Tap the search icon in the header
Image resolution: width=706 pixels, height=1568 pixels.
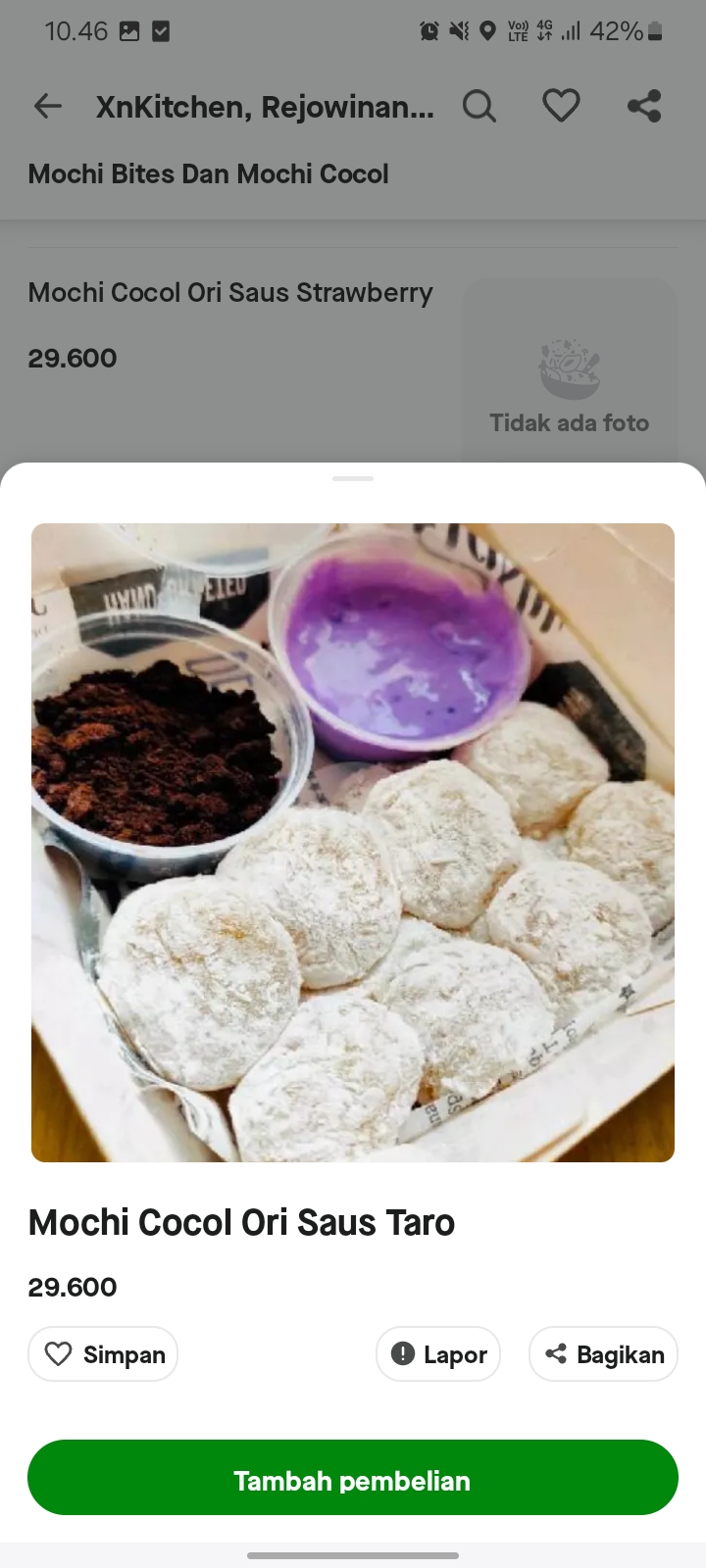[x=479, y=105]
